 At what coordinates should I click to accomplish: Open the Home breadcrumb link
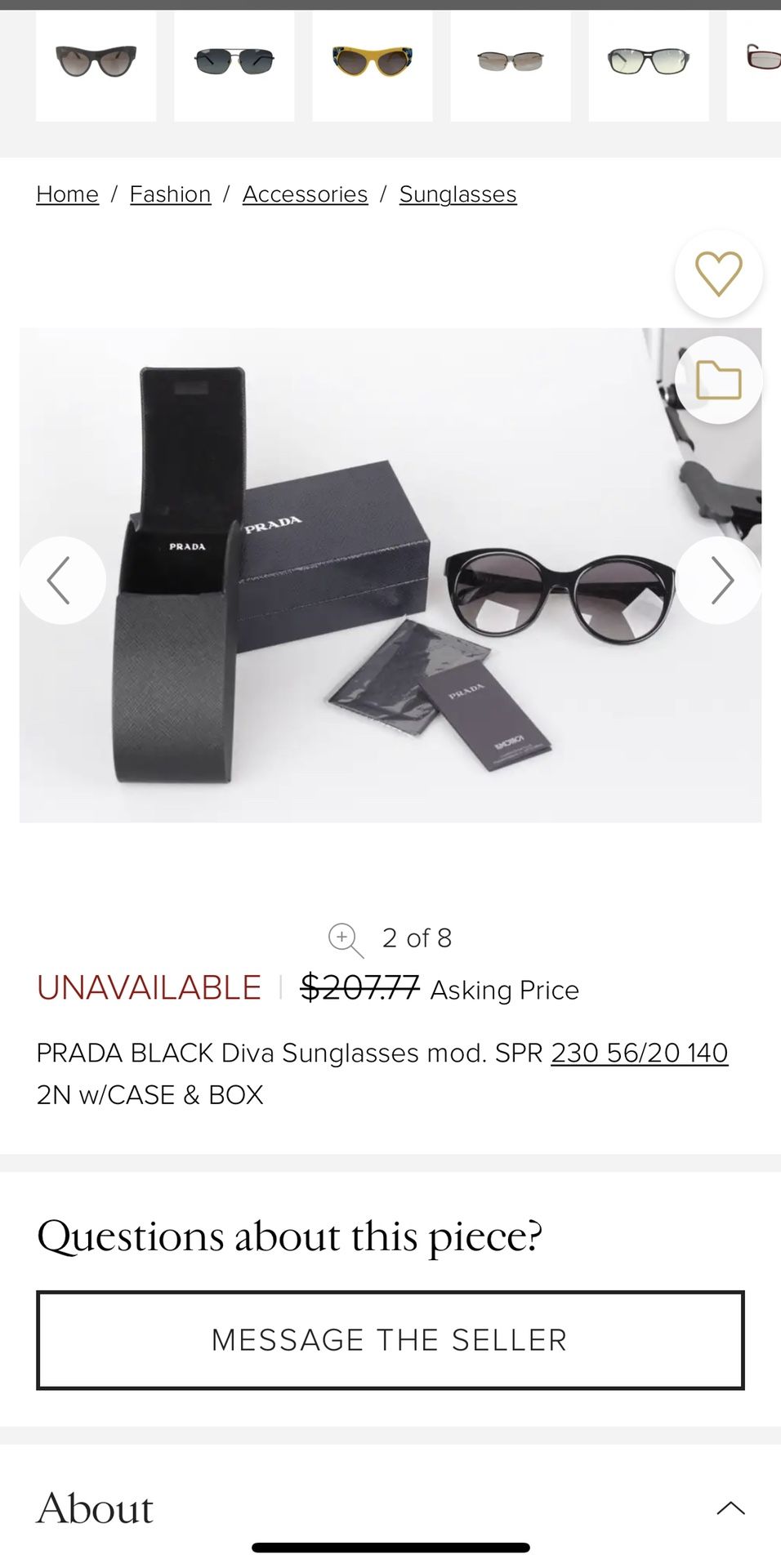click(67, 194)
